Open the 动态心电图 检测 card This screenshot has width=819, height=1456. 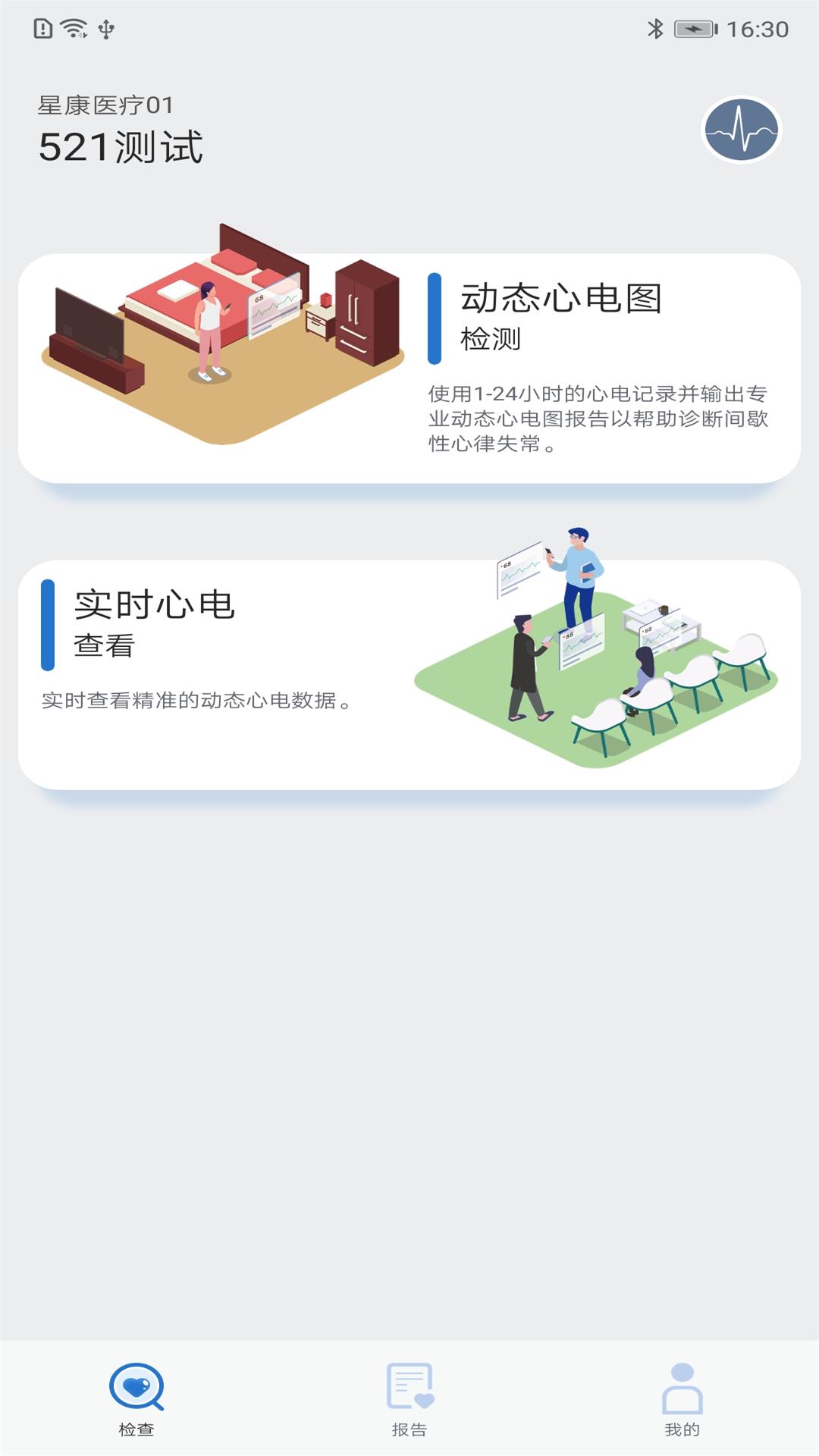[x=409, y=368]
